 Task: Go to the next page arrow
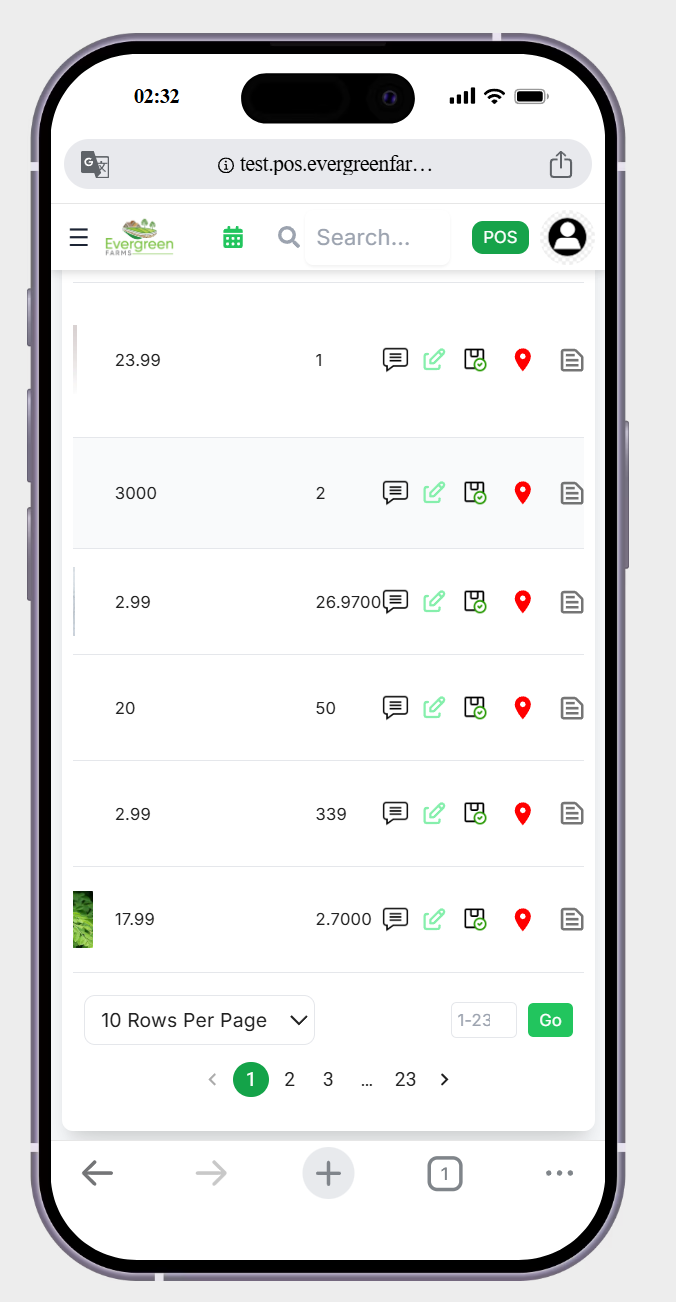point(445,1080)
